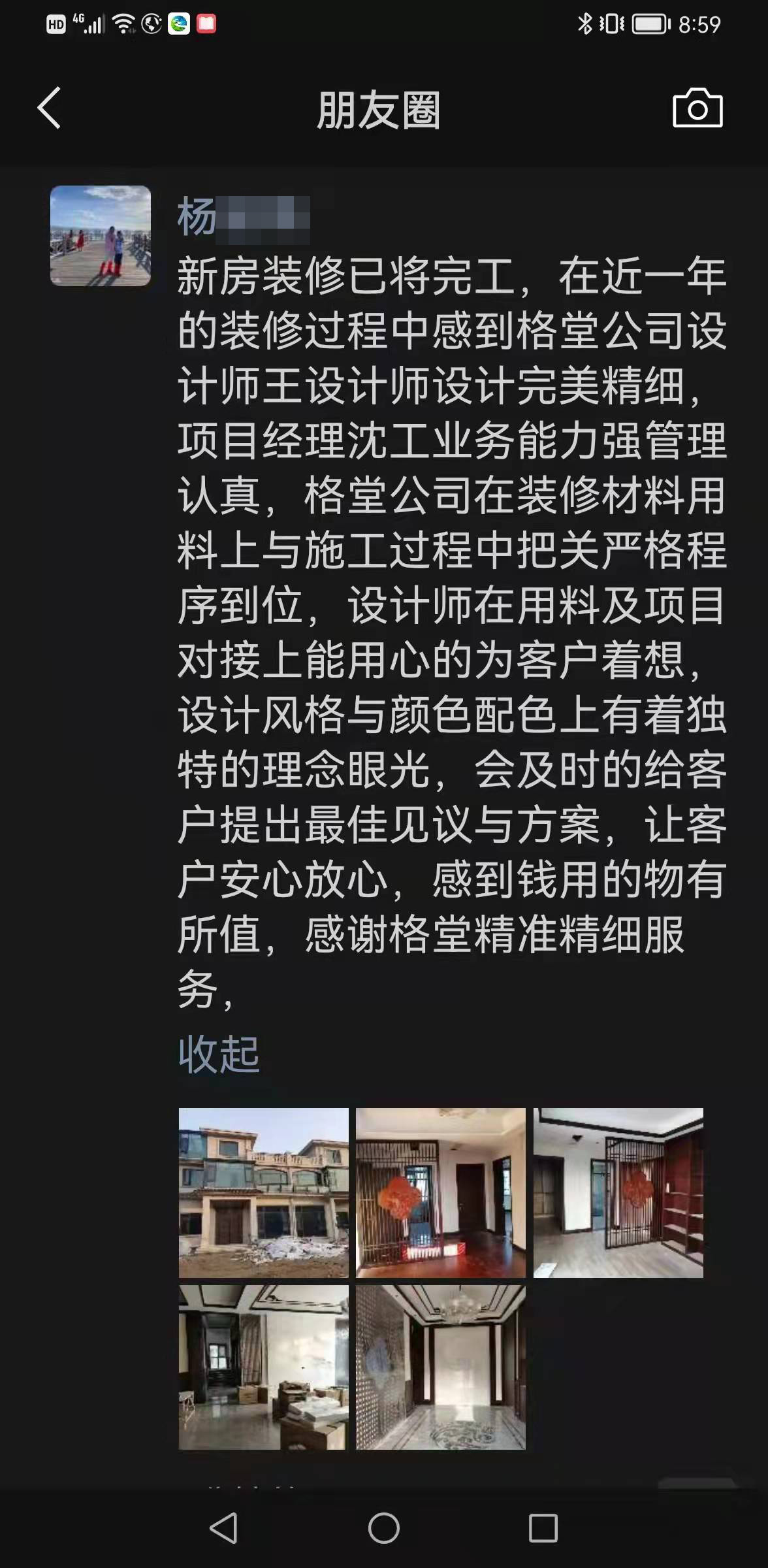Go back from the 朋友圈 page
This screenshot has width=768, height=1568.
pyautogui.click(x=50, y=108)
